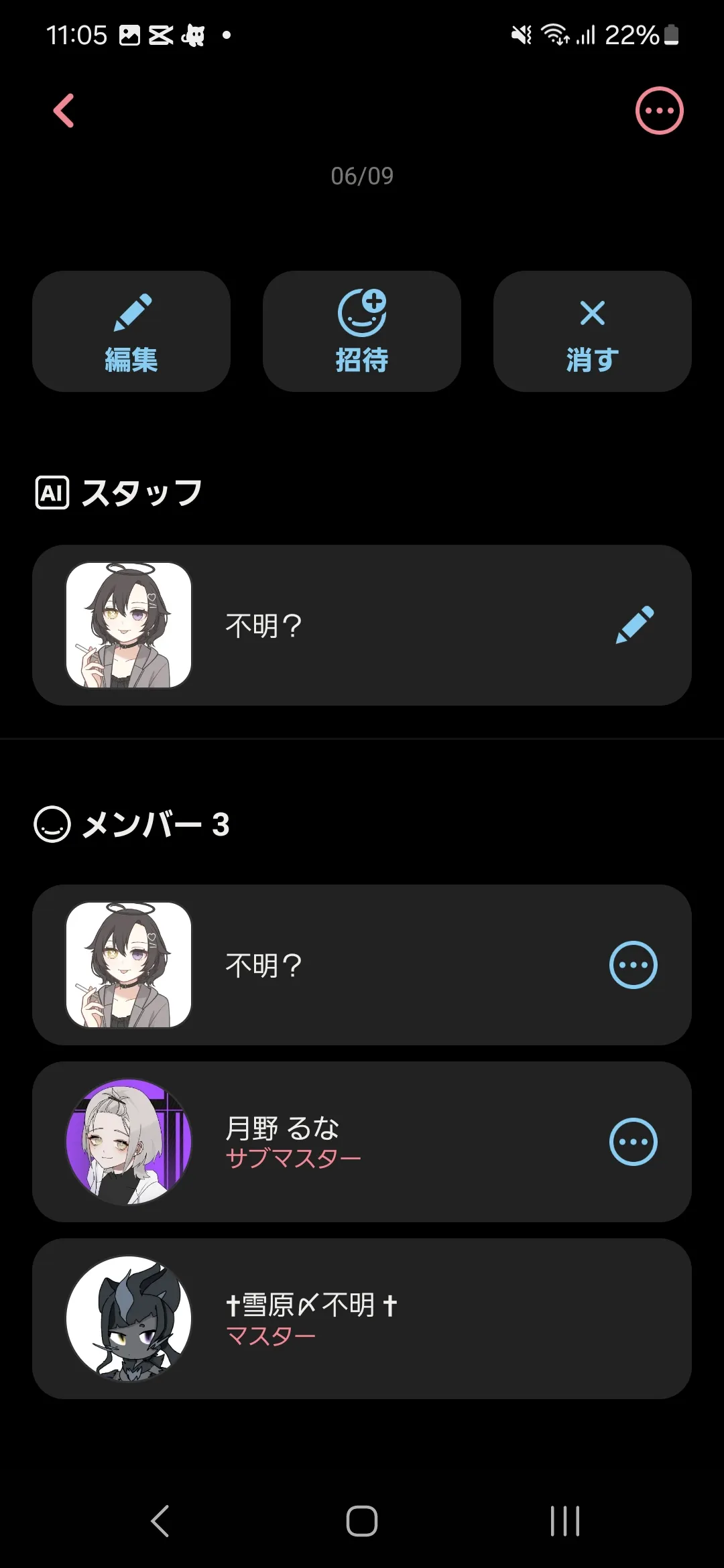Edit the staff AI 不明? with pencil icon
Viewport: 724px width, 1568px height.
tap(634, 625)
